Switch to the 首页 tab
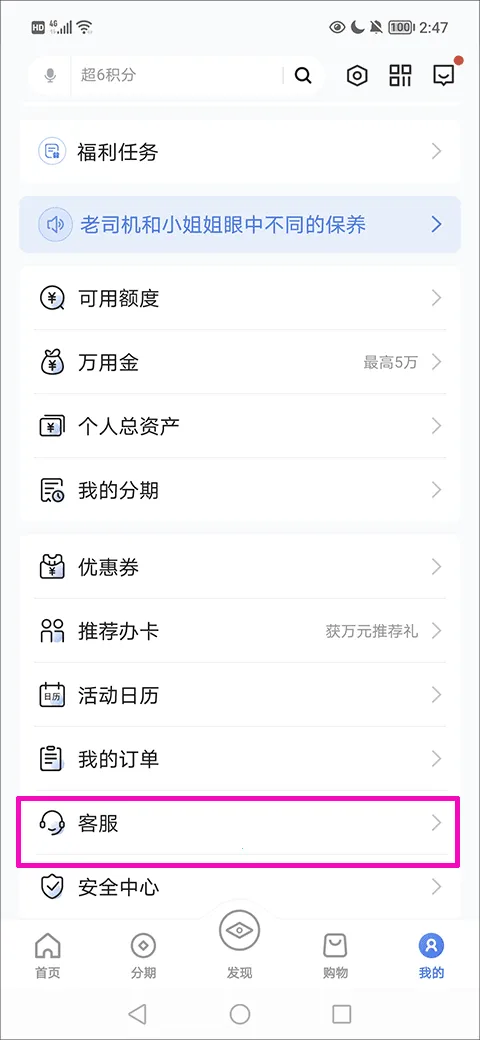480x1040 pixels. [48, 956]
